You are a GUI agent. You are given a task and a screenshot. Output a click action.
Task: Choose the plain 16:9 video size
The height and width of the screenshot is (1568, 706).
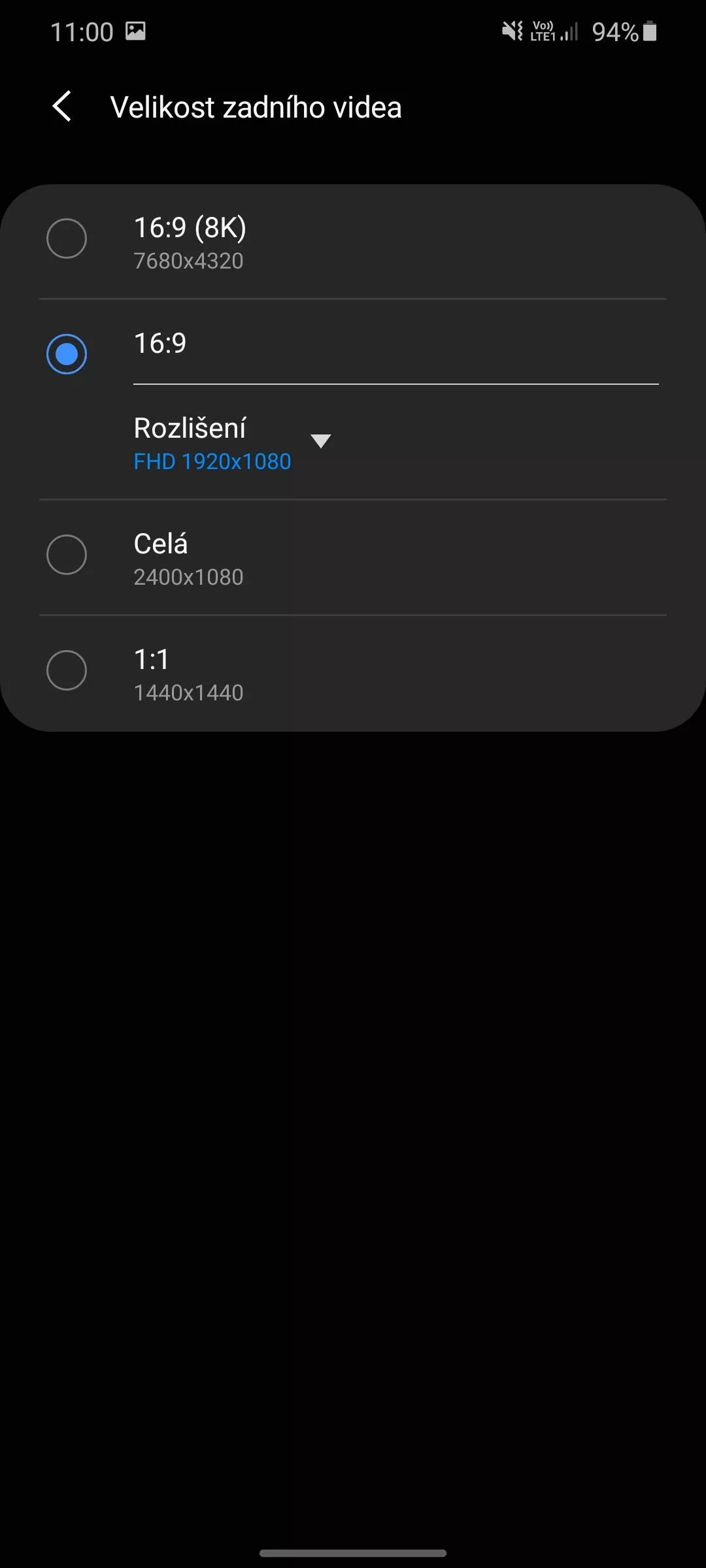(353, 343)
